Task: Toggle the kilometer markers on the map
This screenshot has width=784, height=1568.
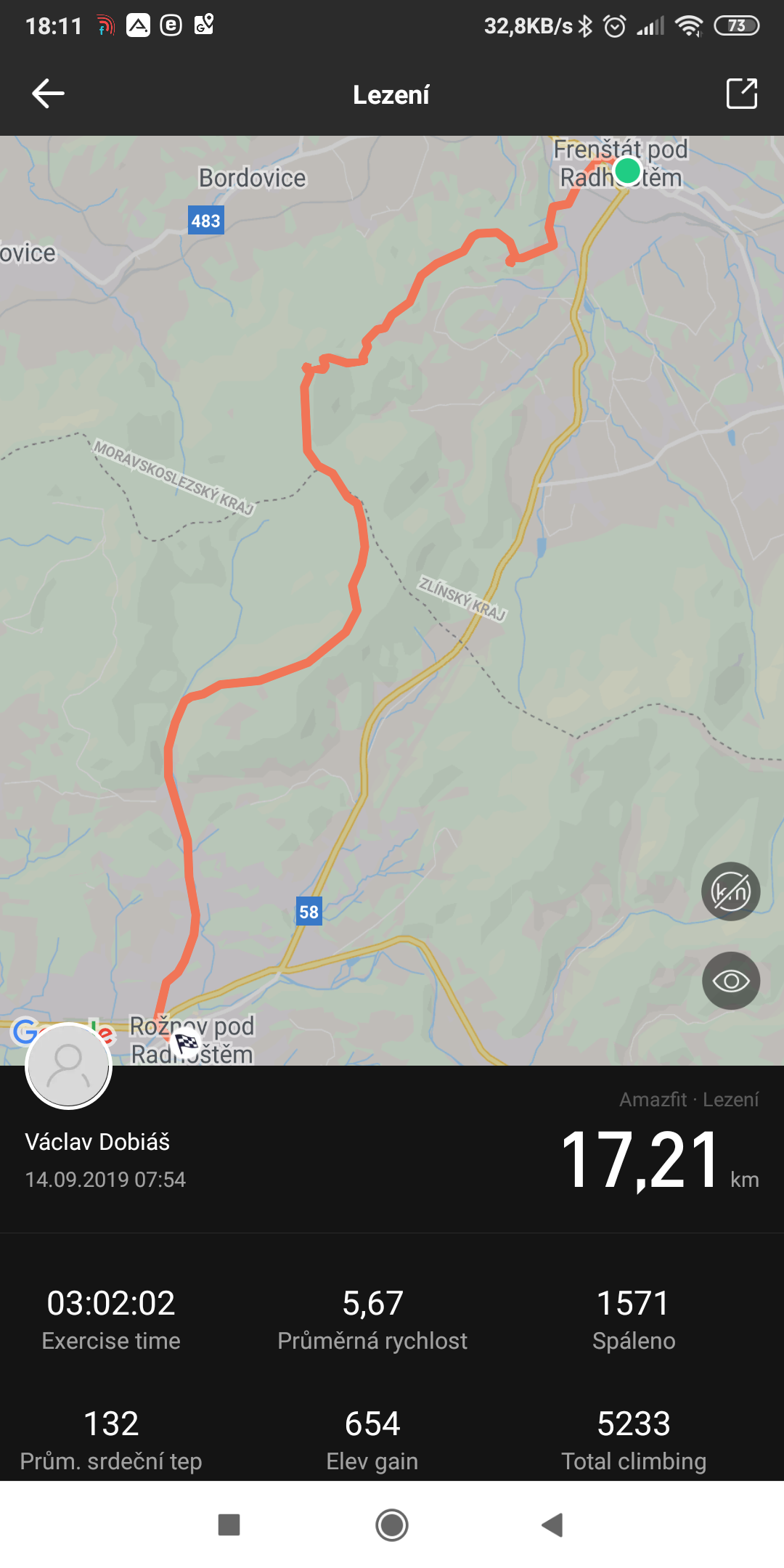Action: tap(731, 891)
